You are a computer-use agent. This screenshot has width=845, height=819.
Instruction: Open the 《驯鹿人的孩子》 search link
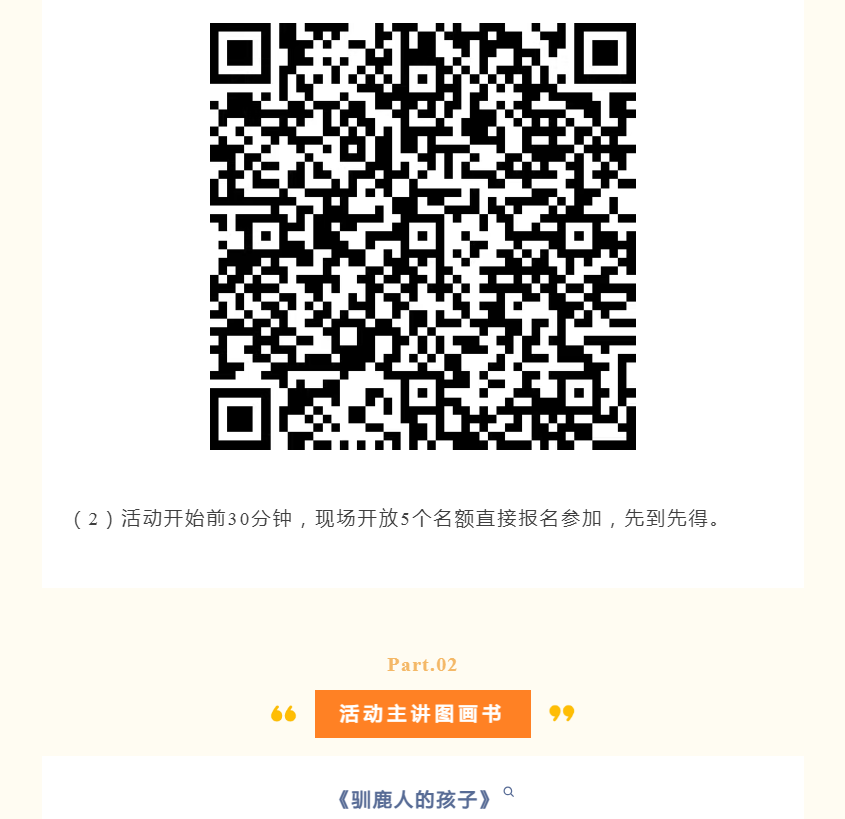pyautogui.click(x=417, y=799)
